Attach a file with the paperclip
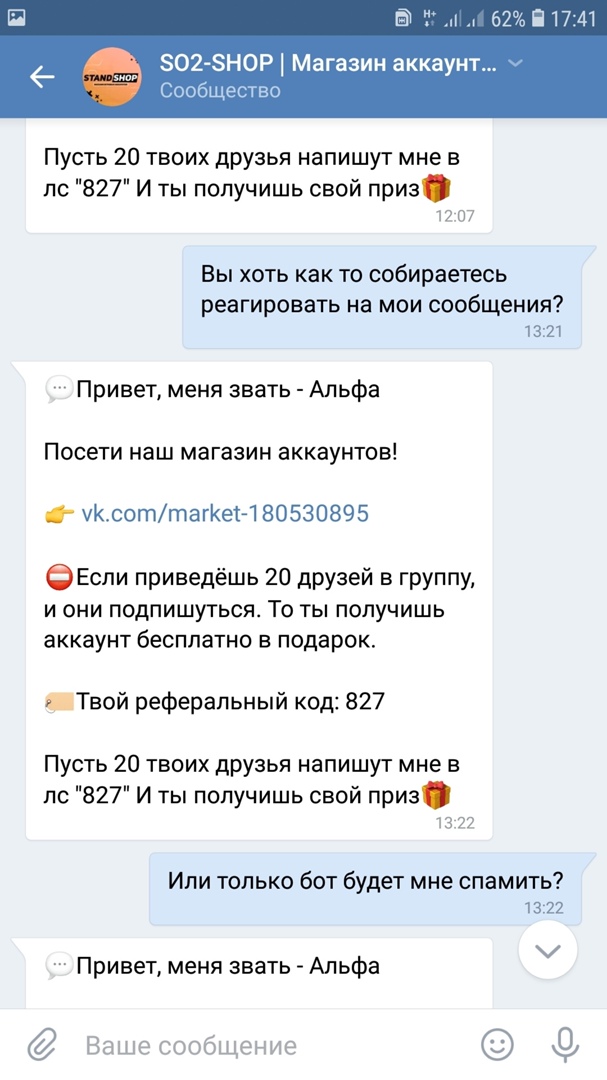The image size is (607, 1080). 41,1045
